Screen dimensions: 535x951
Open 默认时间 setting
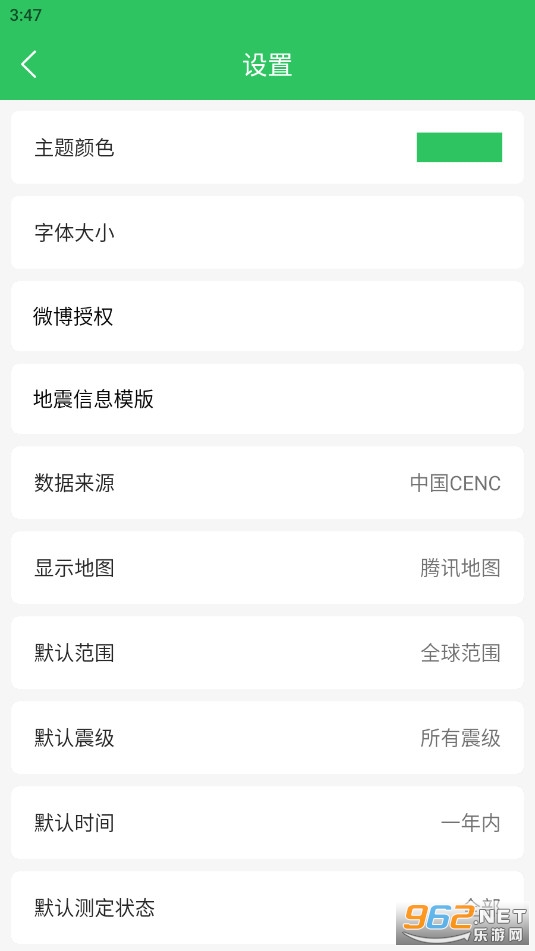(x=268, y=822)
